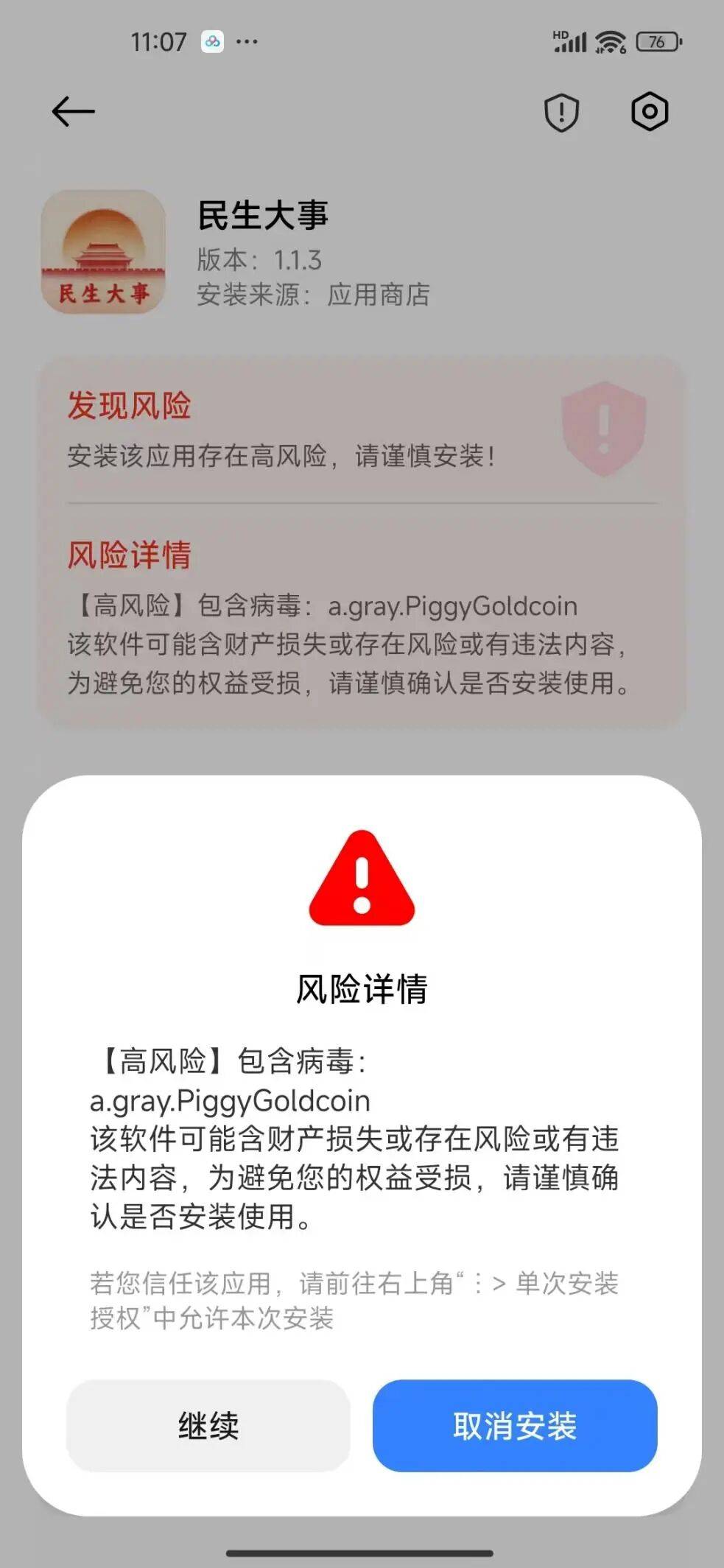Open installer settings gear icon
Viewport: 724px width, 1568px height.
point(649,112)
